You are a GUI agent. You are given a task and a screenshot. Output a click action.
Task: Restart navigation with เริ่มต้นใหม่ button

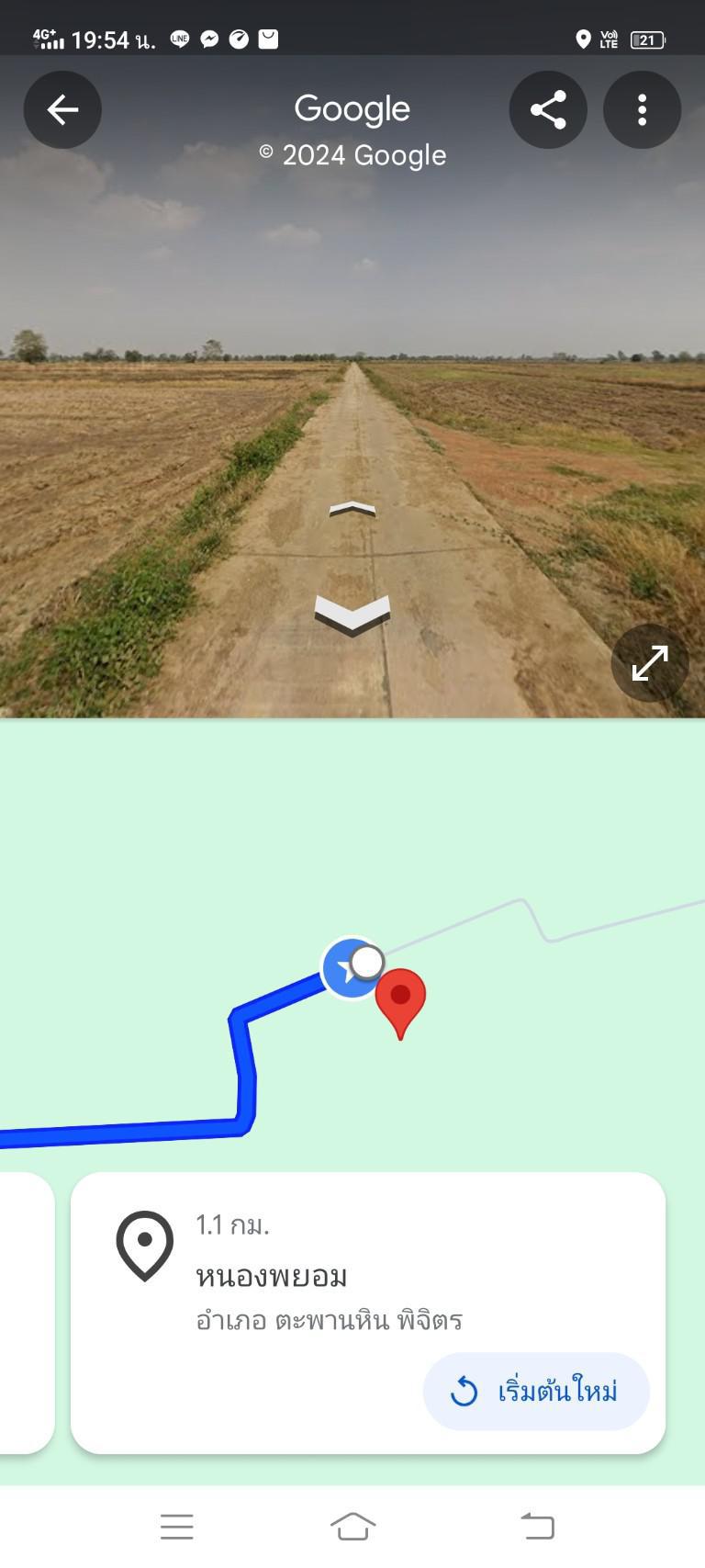536,1391
